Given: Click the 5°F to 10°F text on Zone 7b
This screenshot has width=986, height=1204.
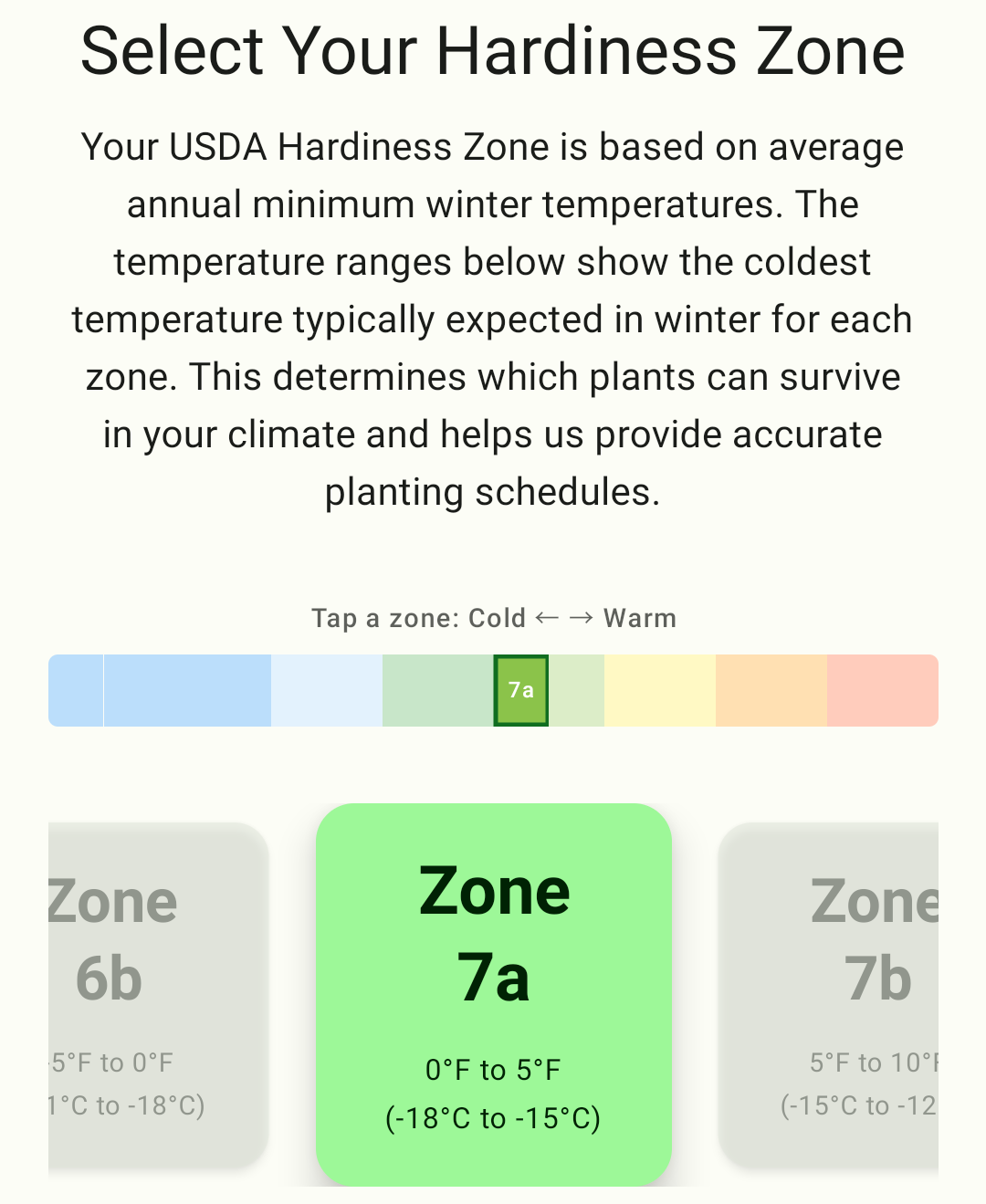Looking at the screenshot, I should click(872, 1063).
